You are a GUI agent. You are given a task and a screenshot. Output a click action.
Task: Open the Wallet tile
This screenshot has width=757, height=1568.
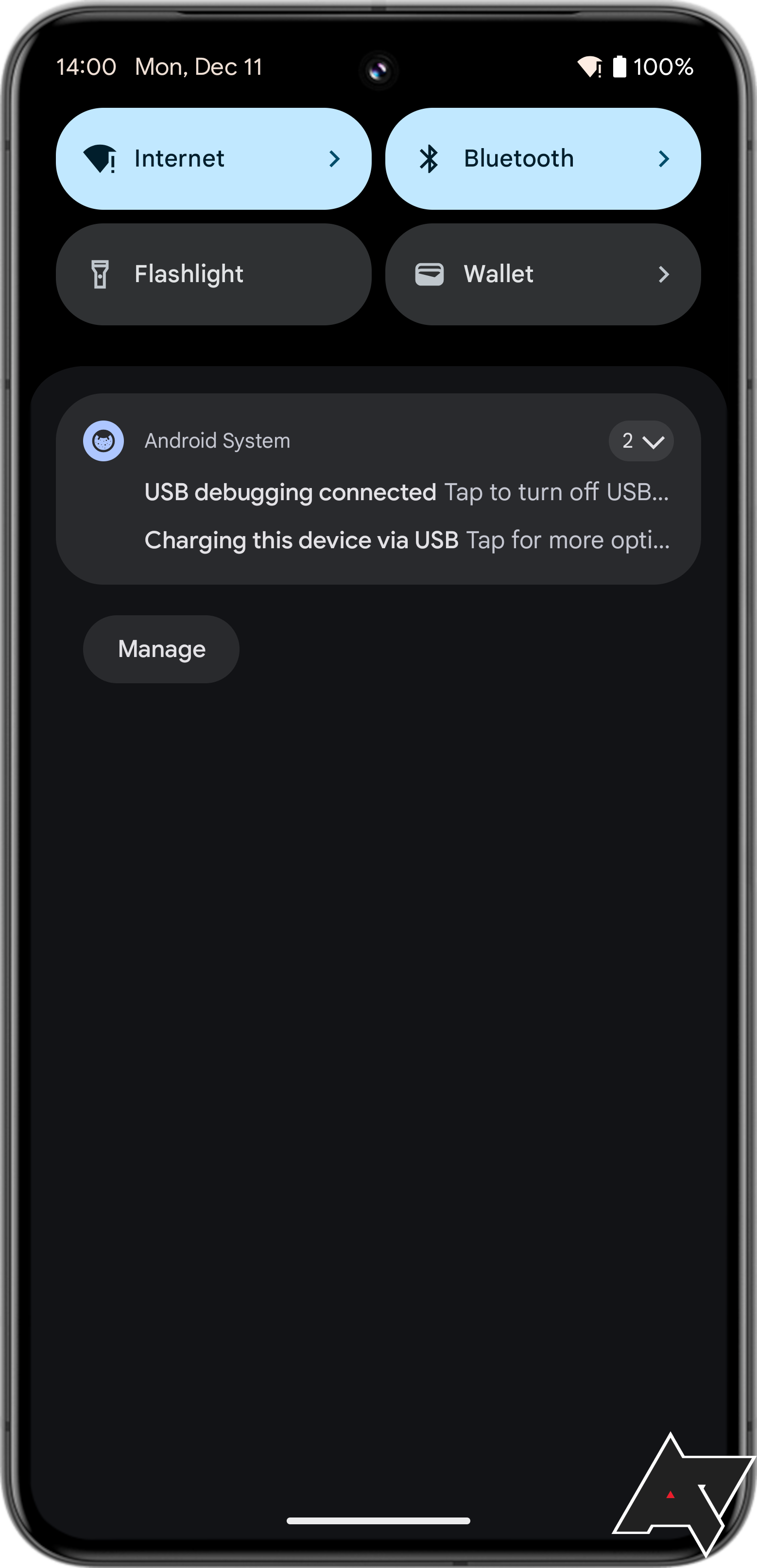coord(542,274)
